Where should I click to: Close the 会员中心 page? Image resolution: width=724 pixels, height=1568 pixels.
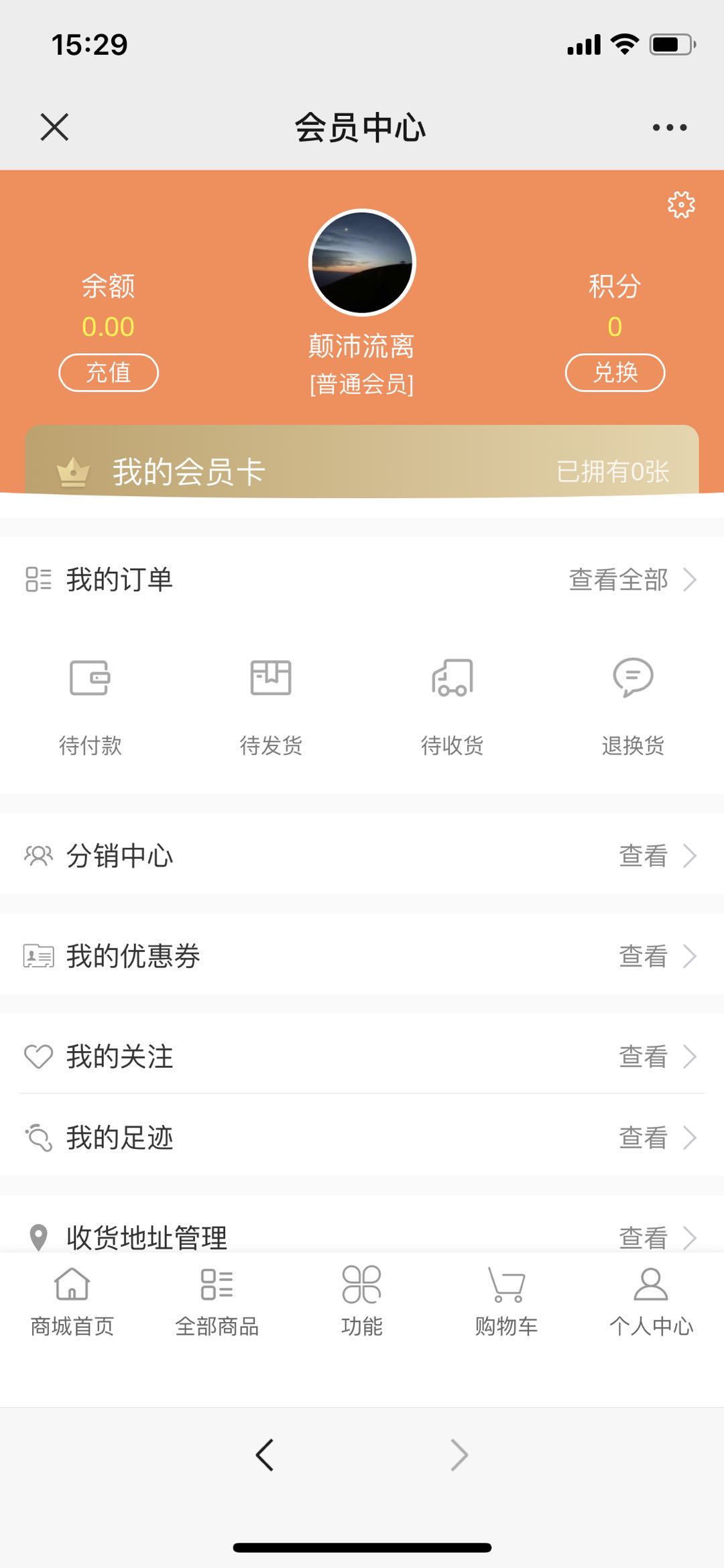point(54,127)
